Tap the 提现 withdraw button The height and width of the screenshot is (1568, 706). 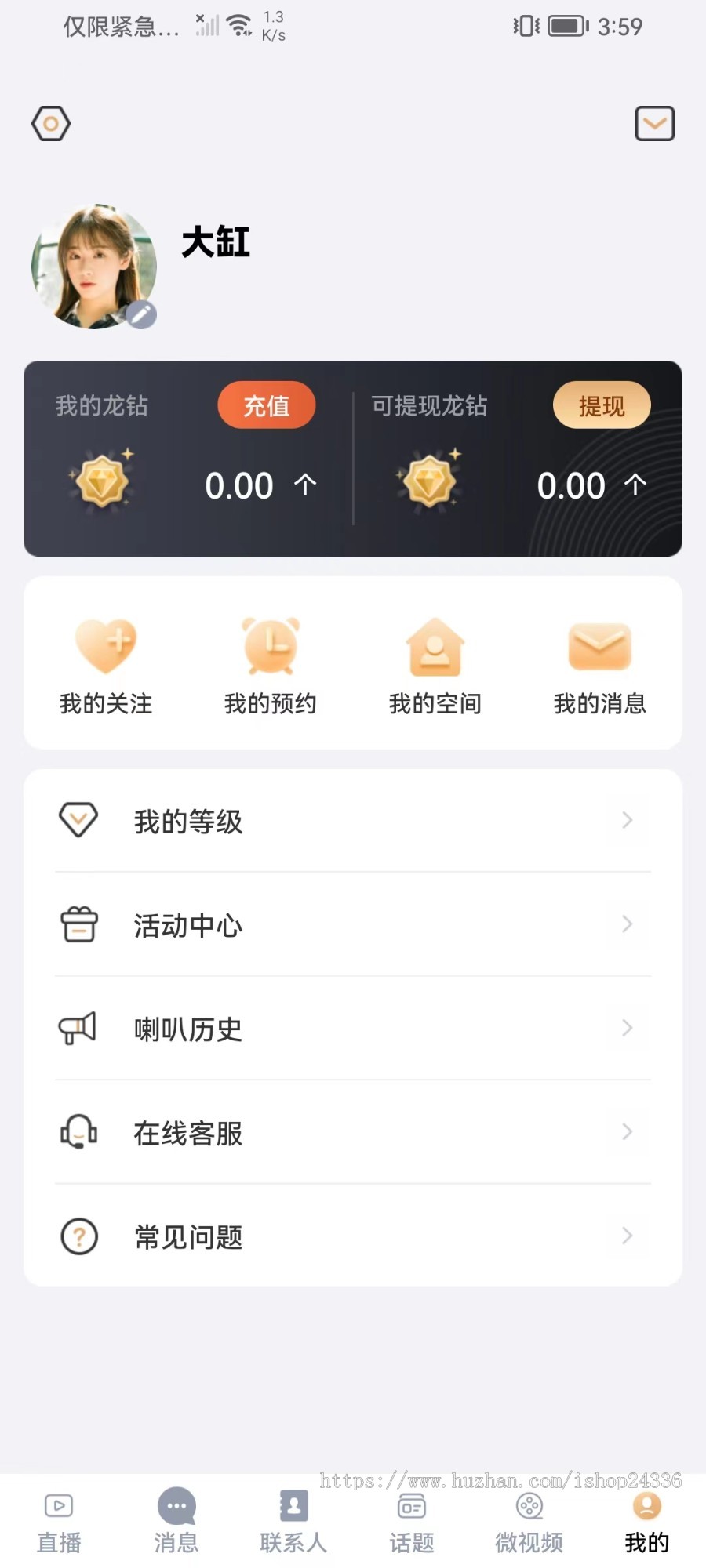pos(602,405)
